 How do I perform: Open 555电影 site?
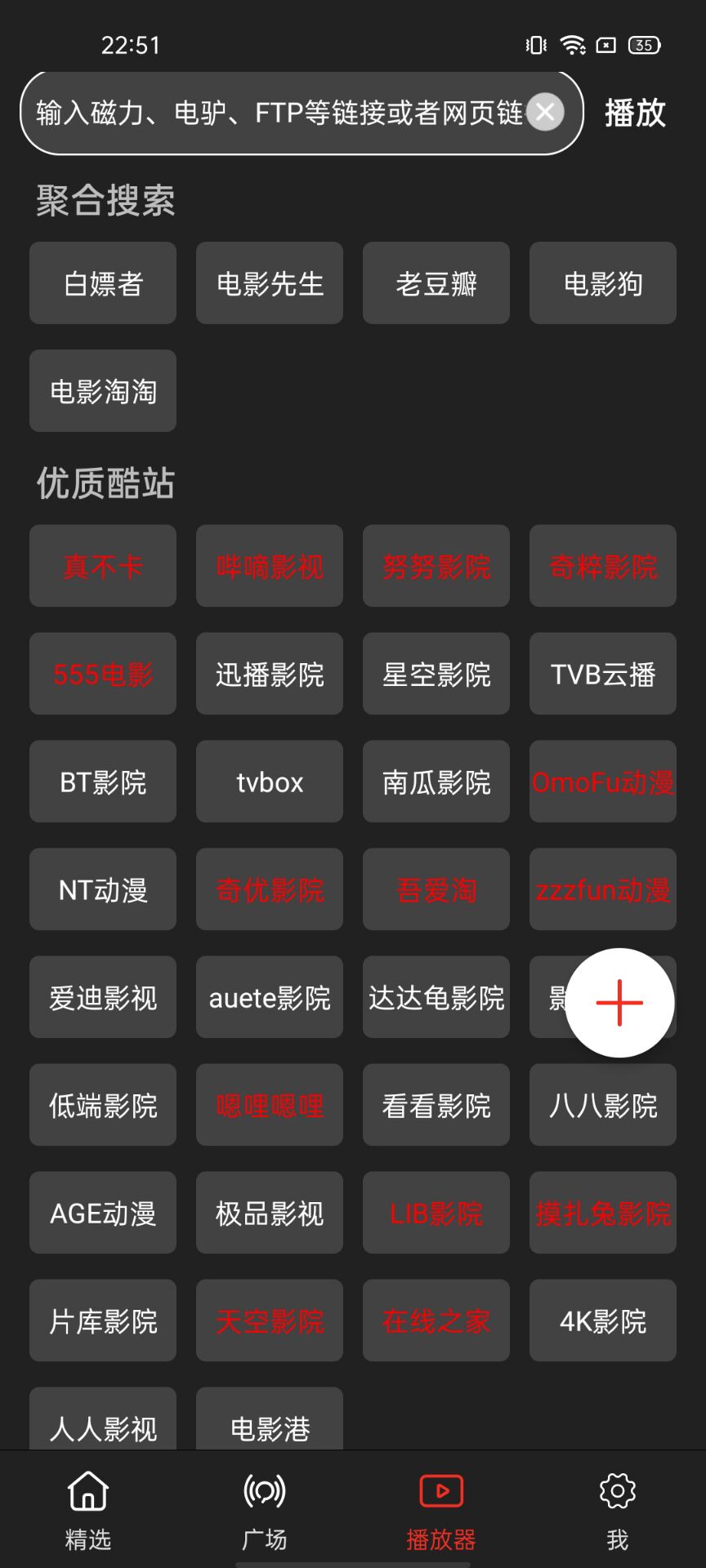(x=103, y=674)
